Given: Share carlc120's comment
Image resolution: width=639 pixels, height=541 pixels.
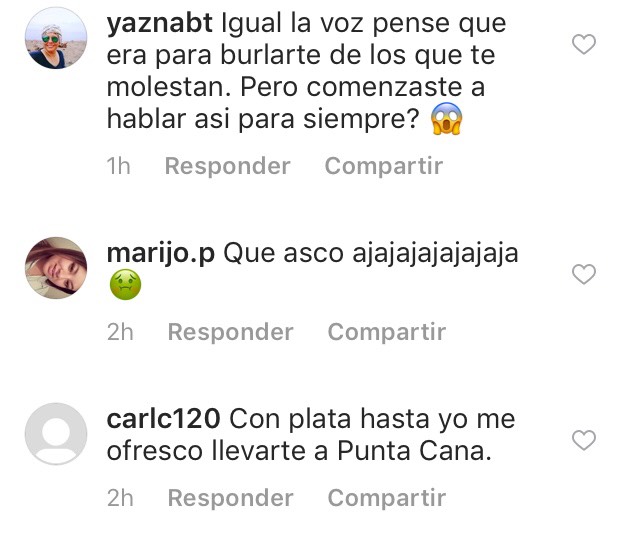Looking at the screenshot, I should (386, 498).
